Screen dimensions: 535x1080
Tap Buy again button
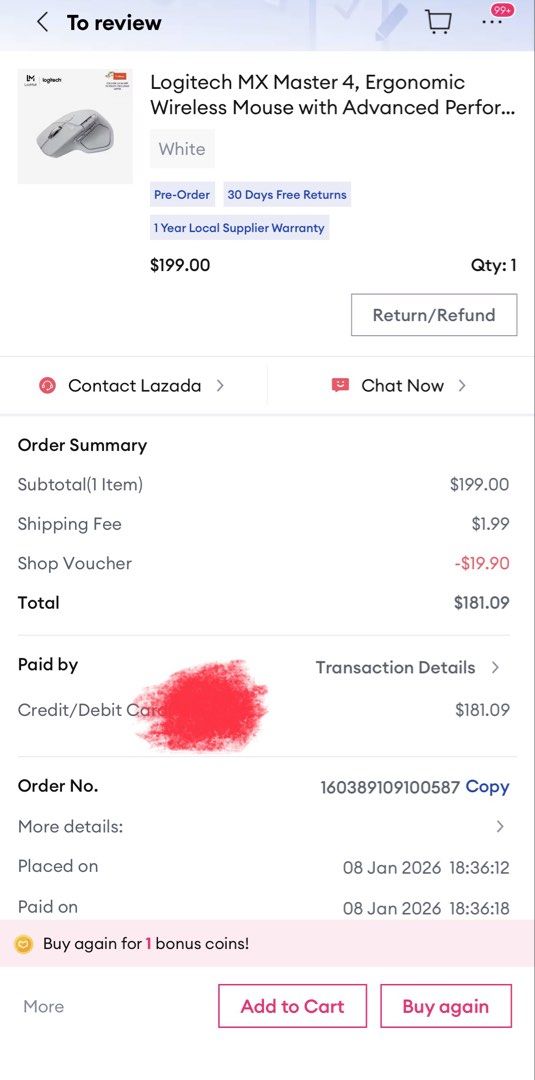(x=446, y=1006)
